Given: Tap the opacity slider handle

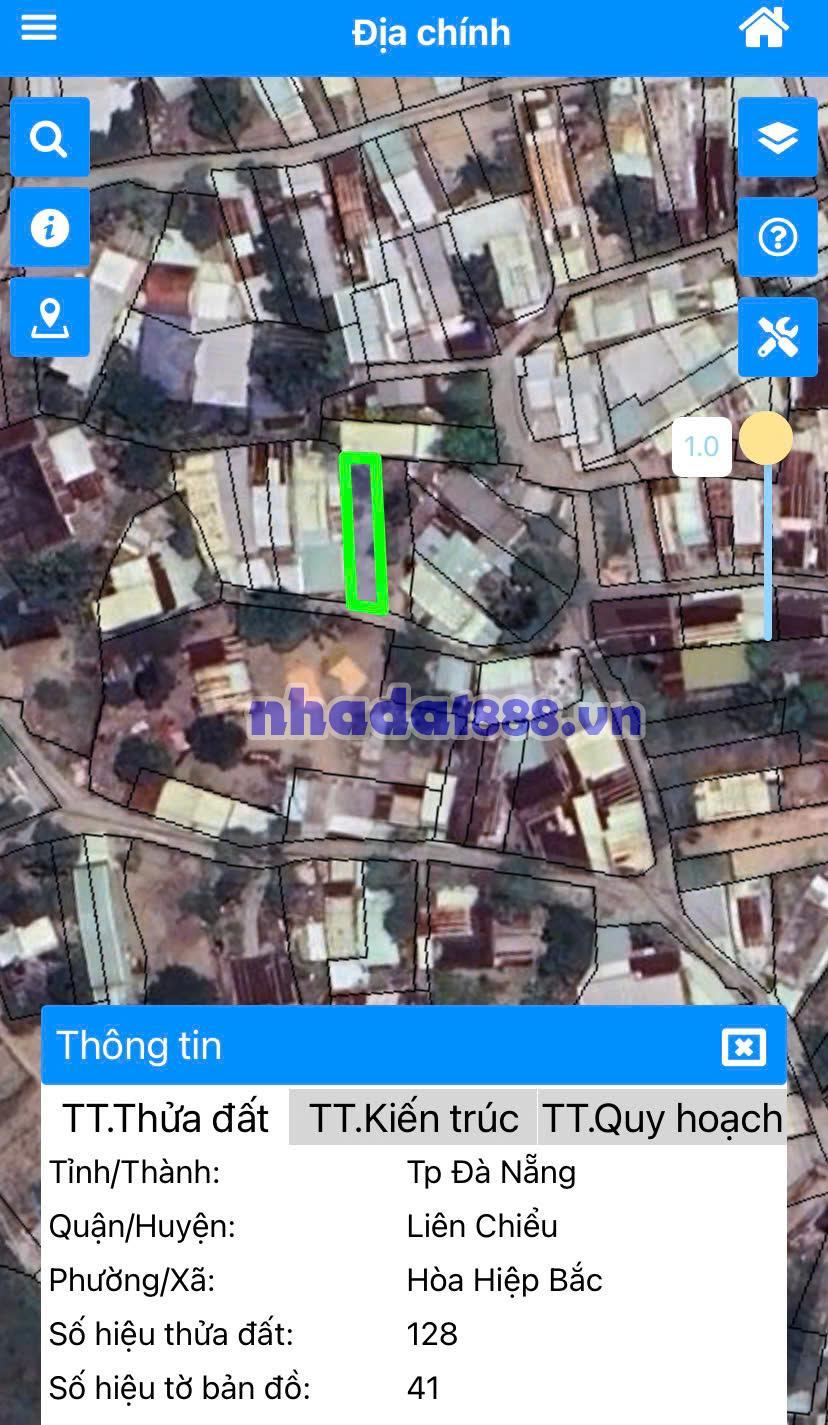Looking at the screenshot, I should 766,438.
